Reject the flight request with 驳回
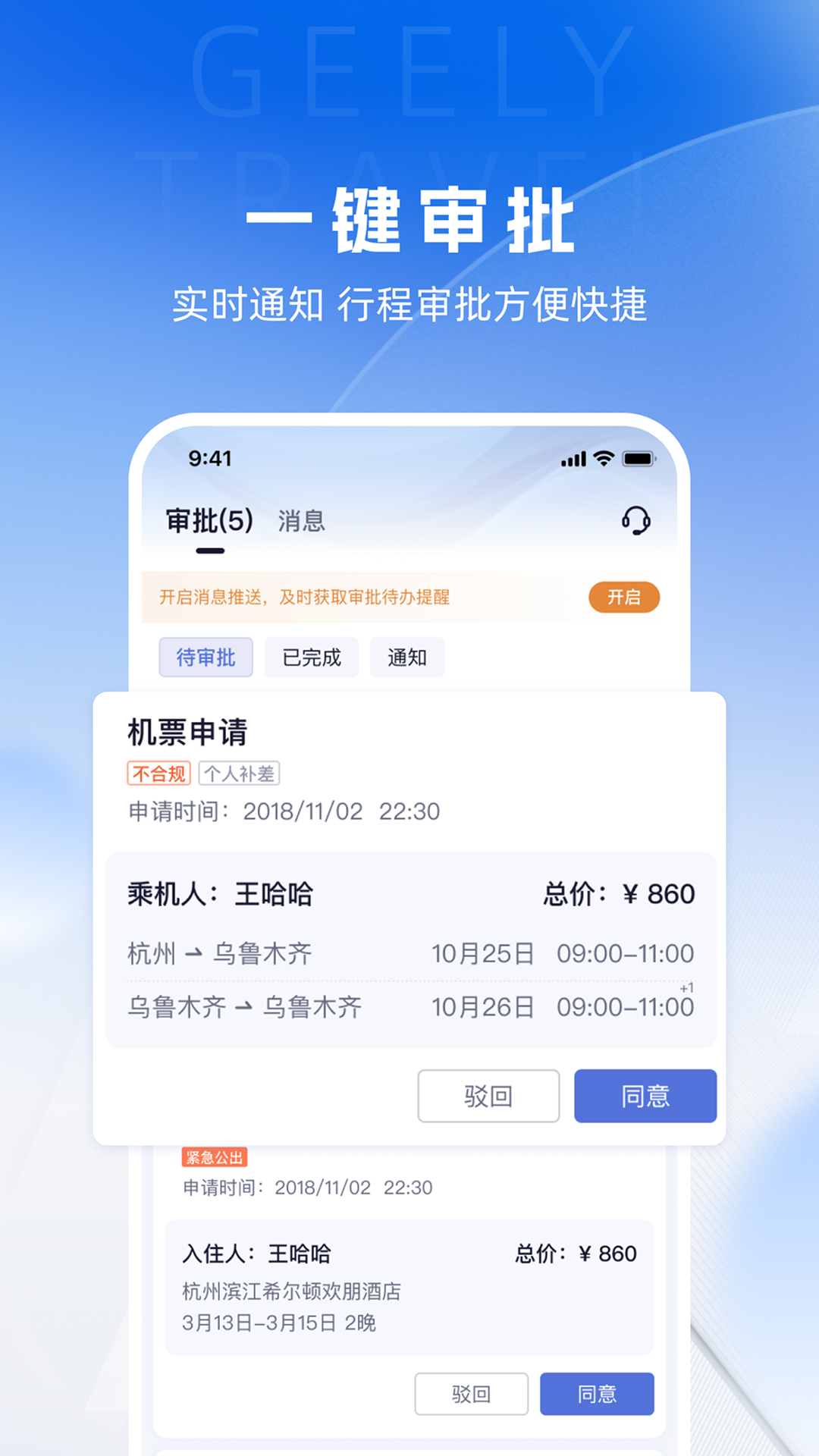The image size is (819, 1456). tap(488, 1096)
